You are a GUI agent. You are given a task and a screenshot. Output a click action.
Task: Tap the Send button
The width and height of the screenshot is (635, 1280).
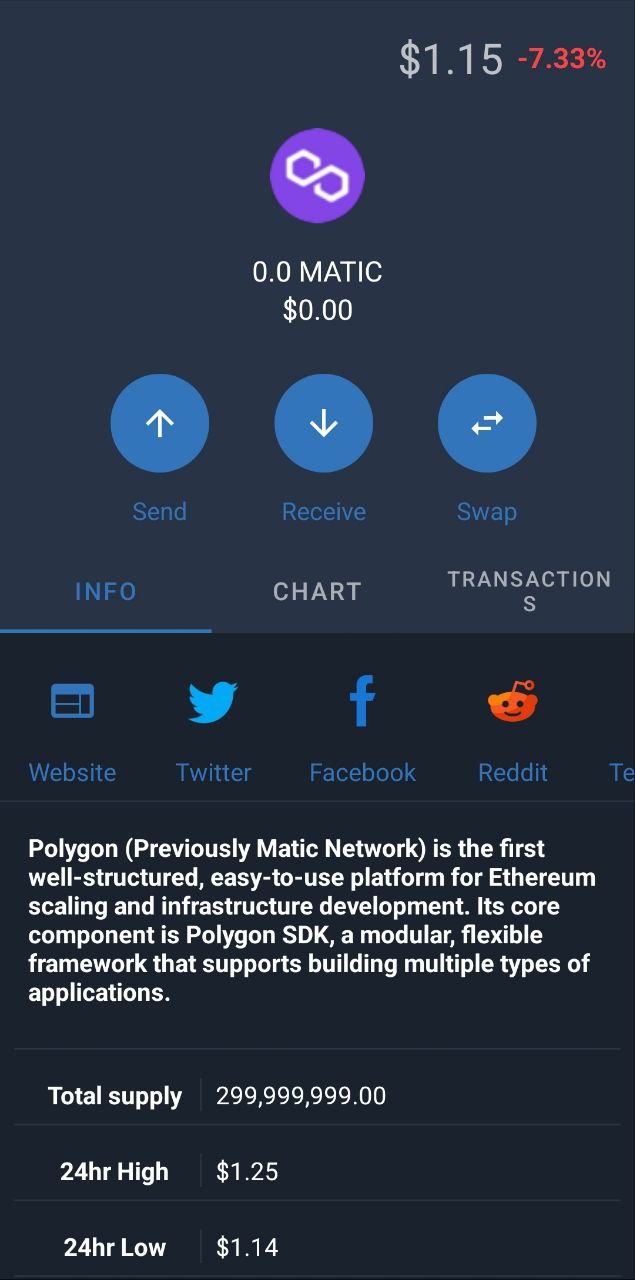click(160, 423)
